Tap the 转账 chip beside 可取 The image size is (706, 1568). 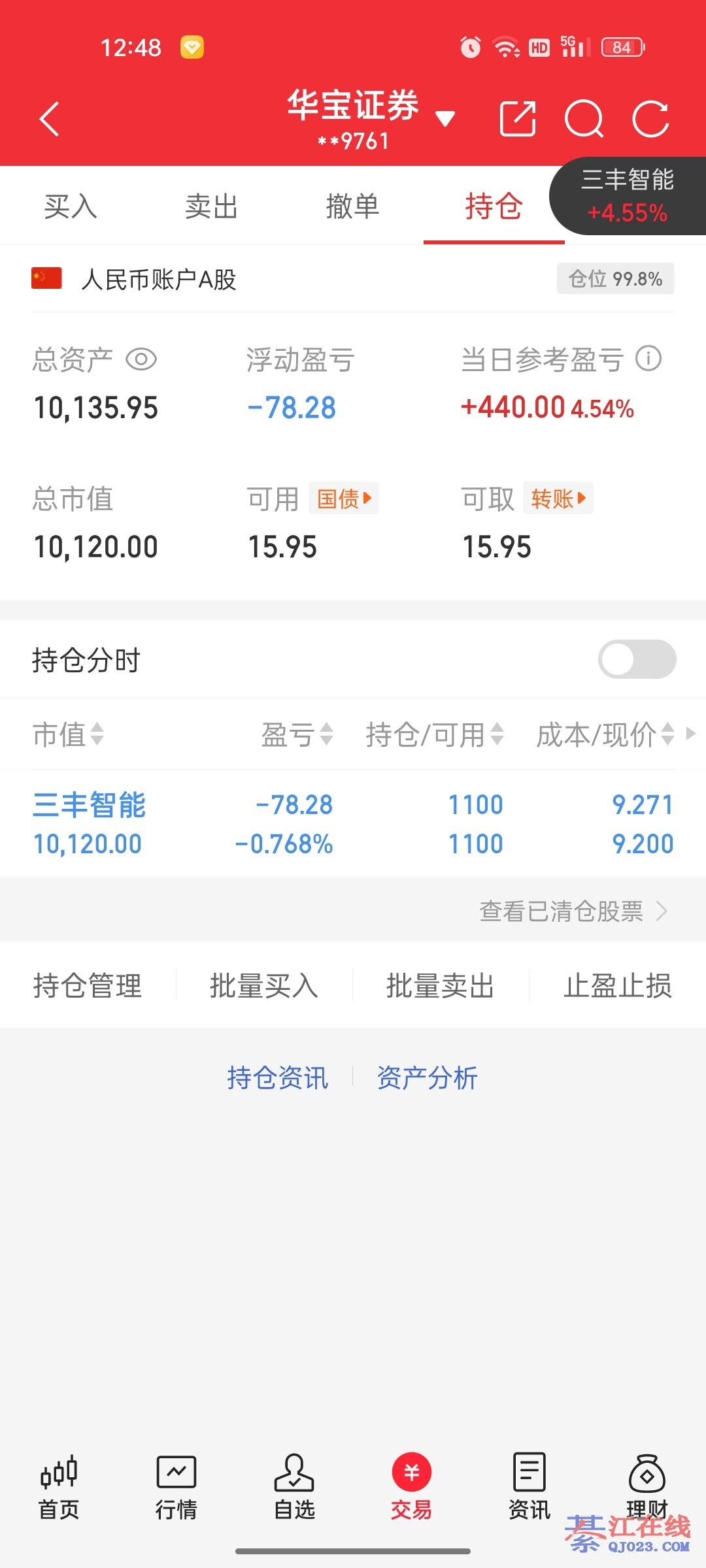click(x=558, y=498)
